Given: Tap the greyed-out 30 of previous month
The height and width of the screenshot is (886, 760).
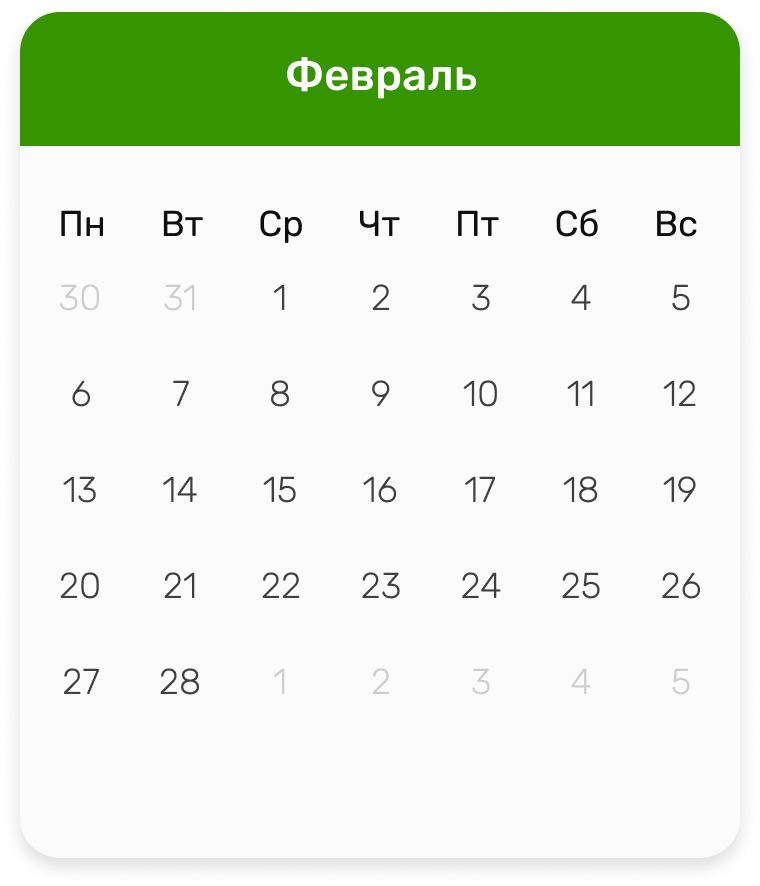Looking at the screenshot, I should click(x=80, y=298).
